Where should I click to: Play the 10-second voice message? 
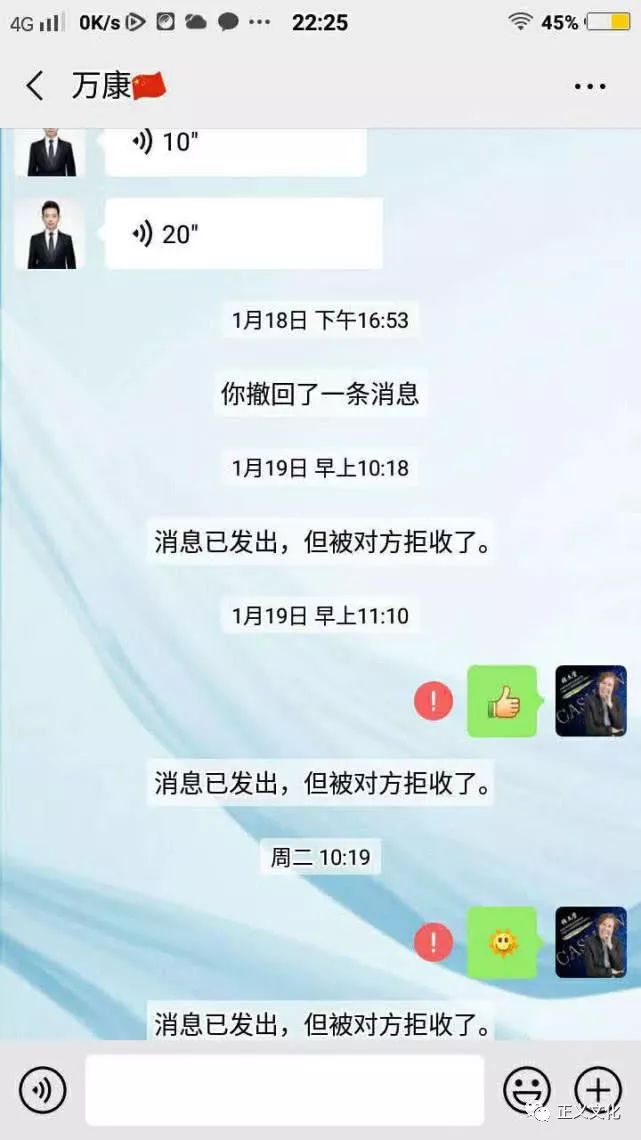235,145
